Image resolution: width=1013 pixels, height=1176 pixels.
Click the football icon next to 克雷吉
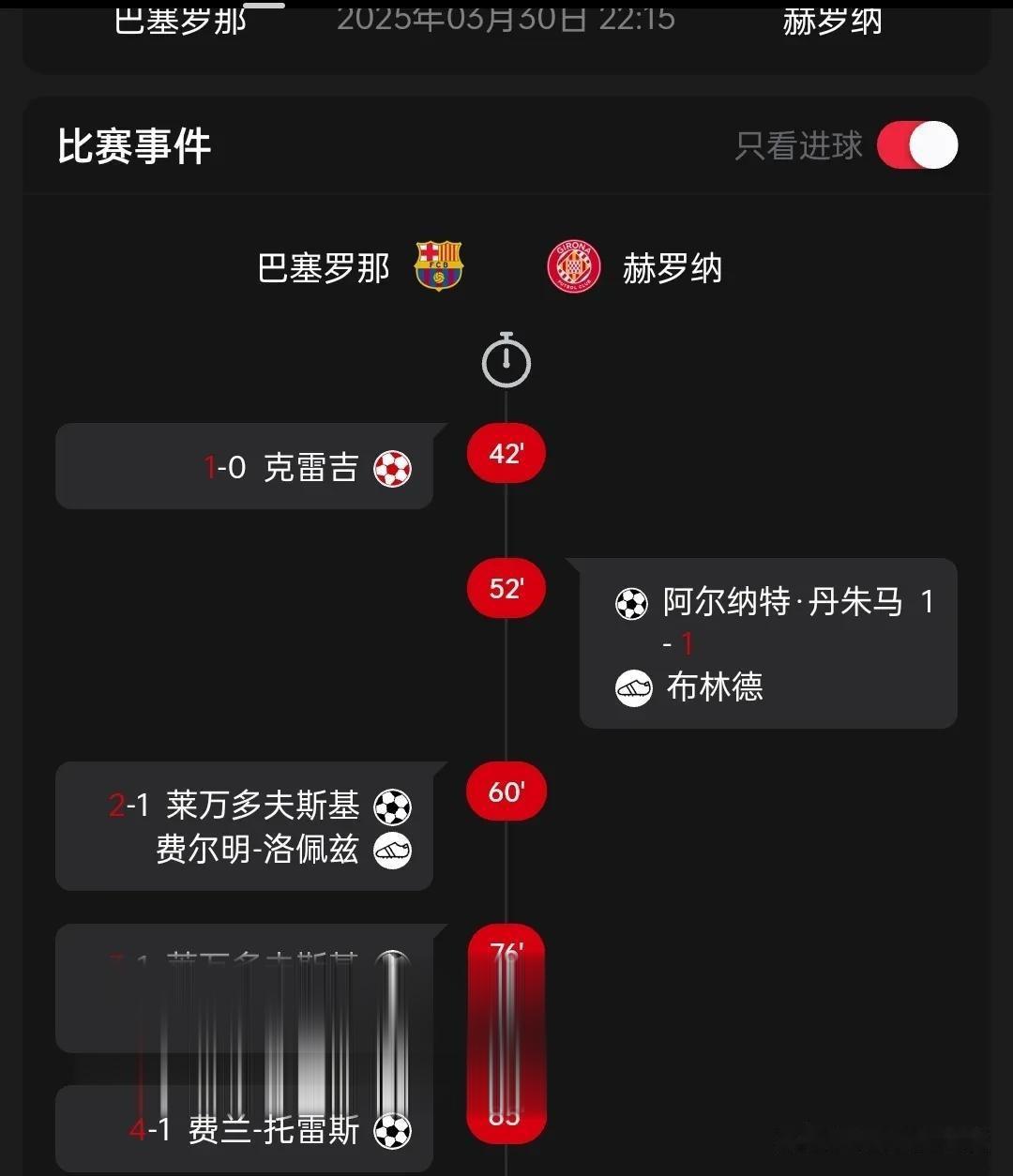click(x=393, y=469)
